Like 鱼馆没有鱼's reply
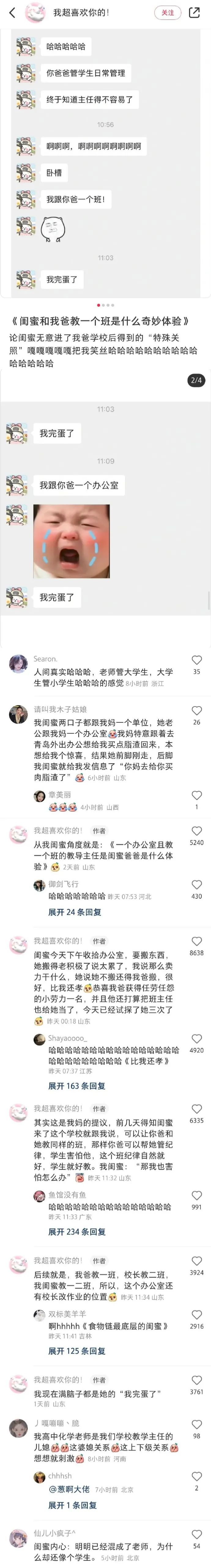The image size is (211, 1568). coord(196,1195)
